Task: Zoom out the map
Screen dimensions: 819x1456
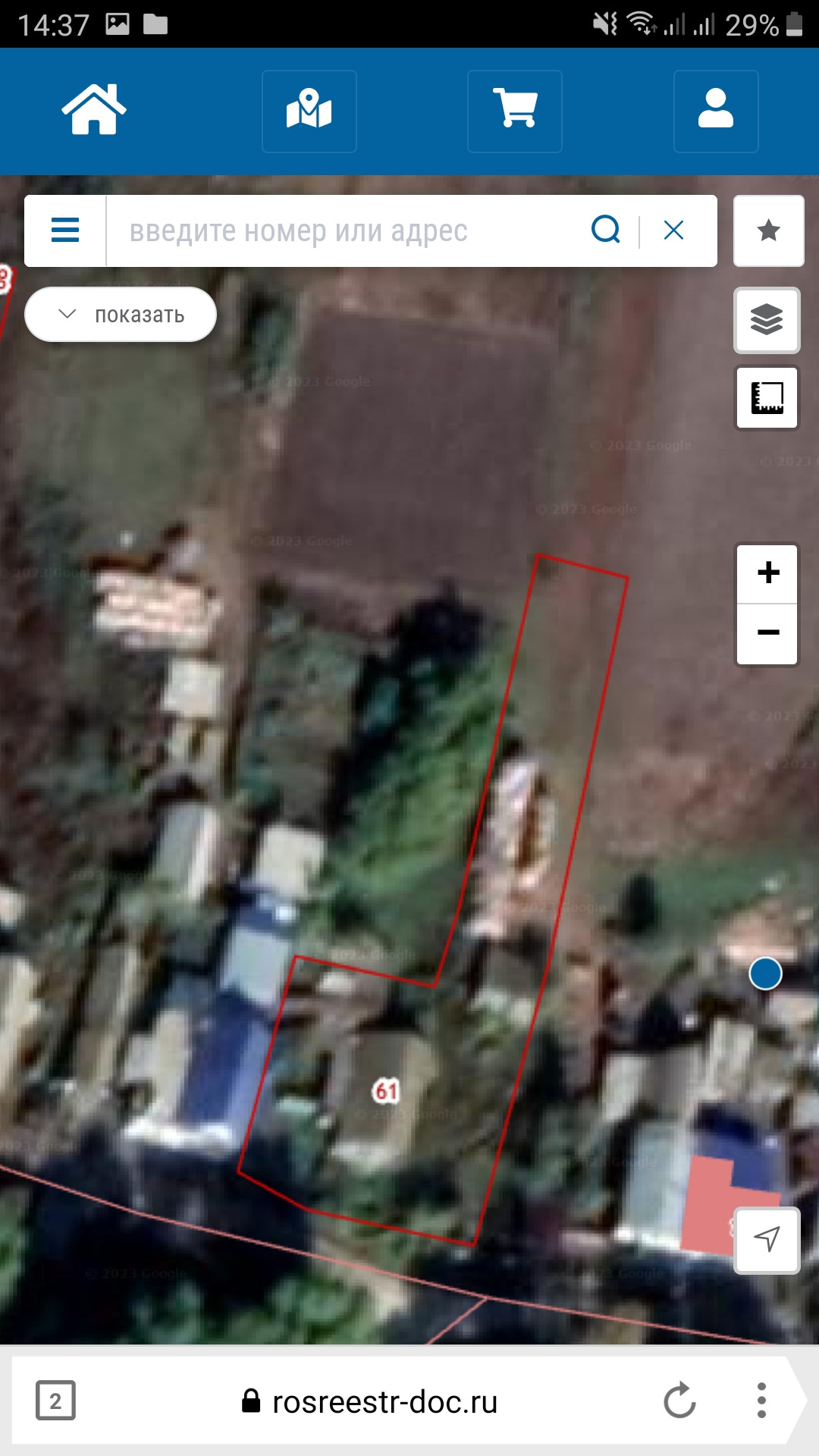Action: pos(767,633)
